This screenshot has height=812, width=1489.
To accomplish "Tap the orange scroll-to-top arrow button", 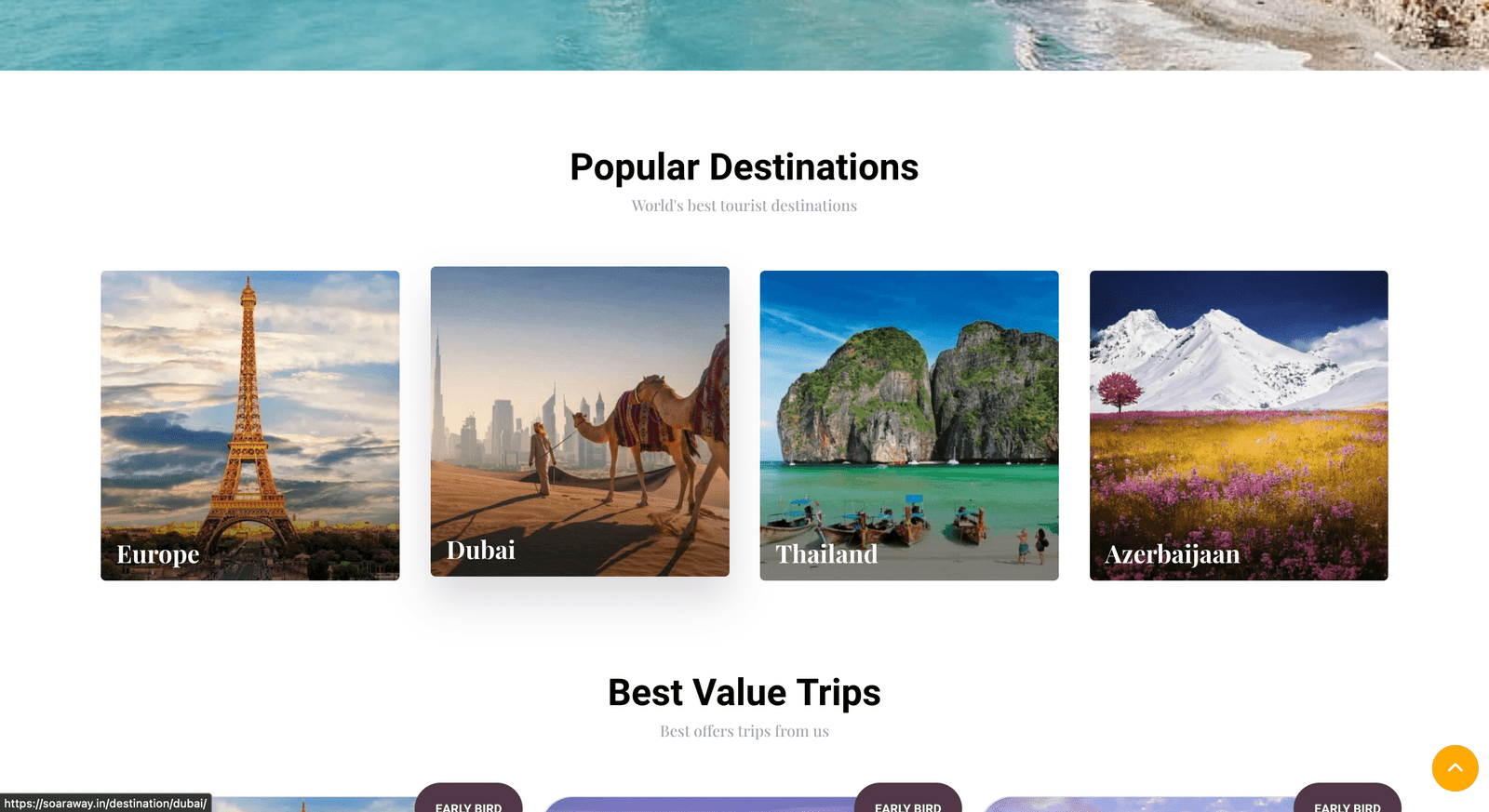I will 1455,768.
